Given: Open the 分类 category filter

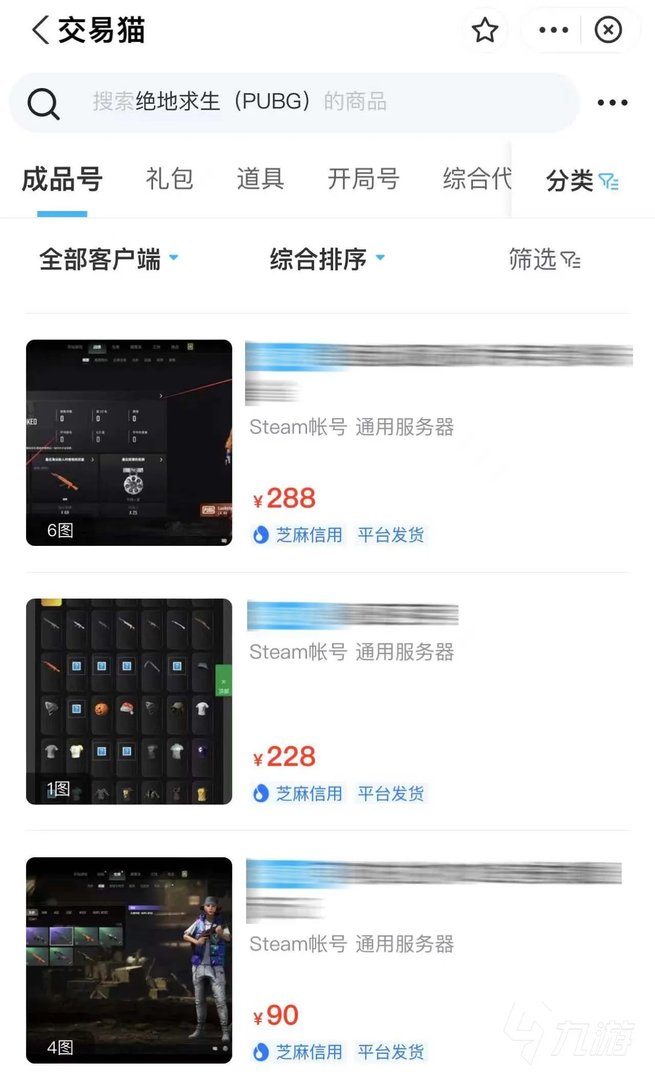Looking at the screenshot, I should pyautogui.click(x=582, y=181).
